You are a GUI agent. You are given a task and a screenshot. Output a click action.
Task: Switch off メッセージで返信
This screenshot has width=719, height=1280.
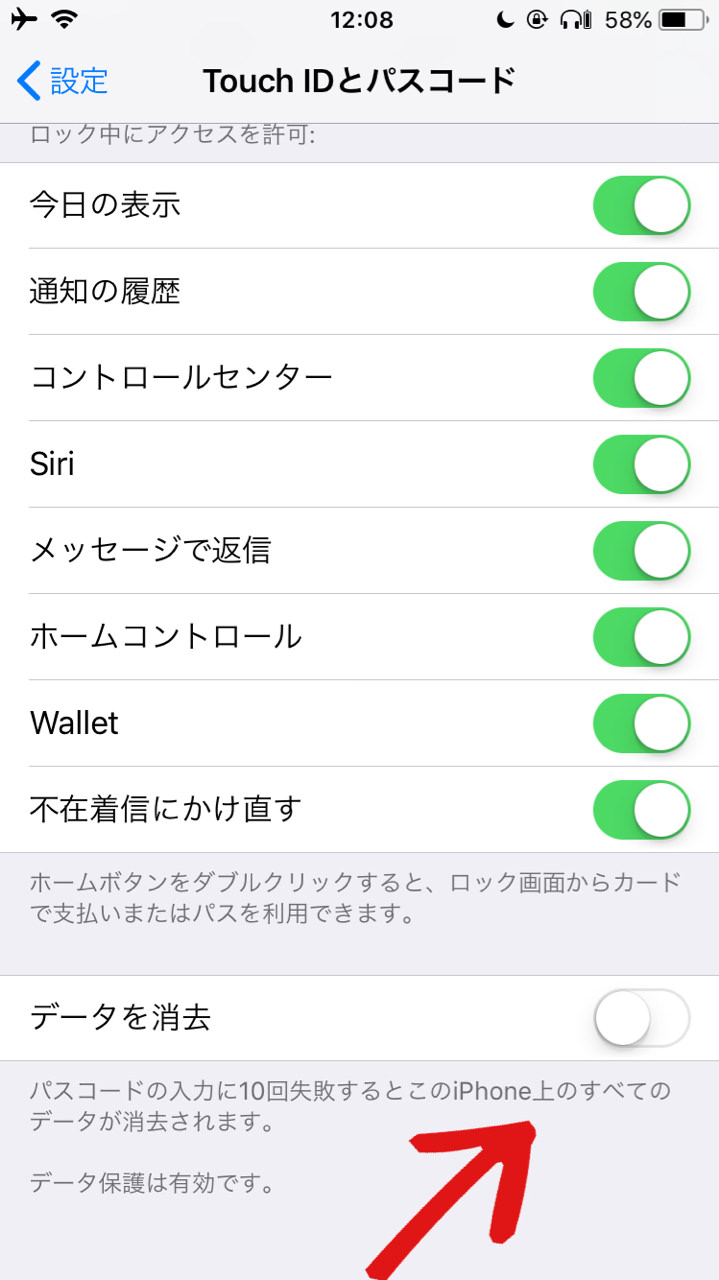pyautogui.click(x=641, y=550)
